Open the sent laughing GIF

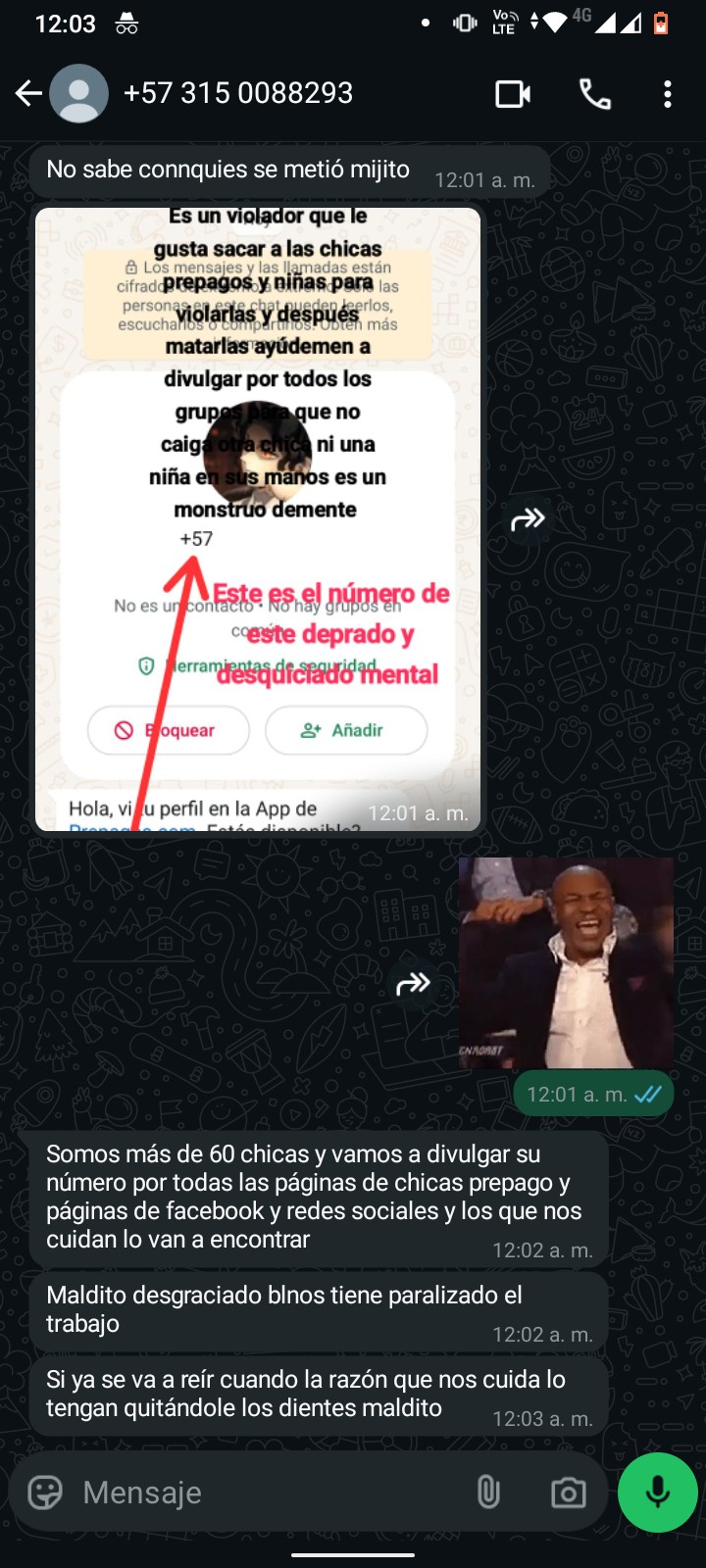click(567, 962)
